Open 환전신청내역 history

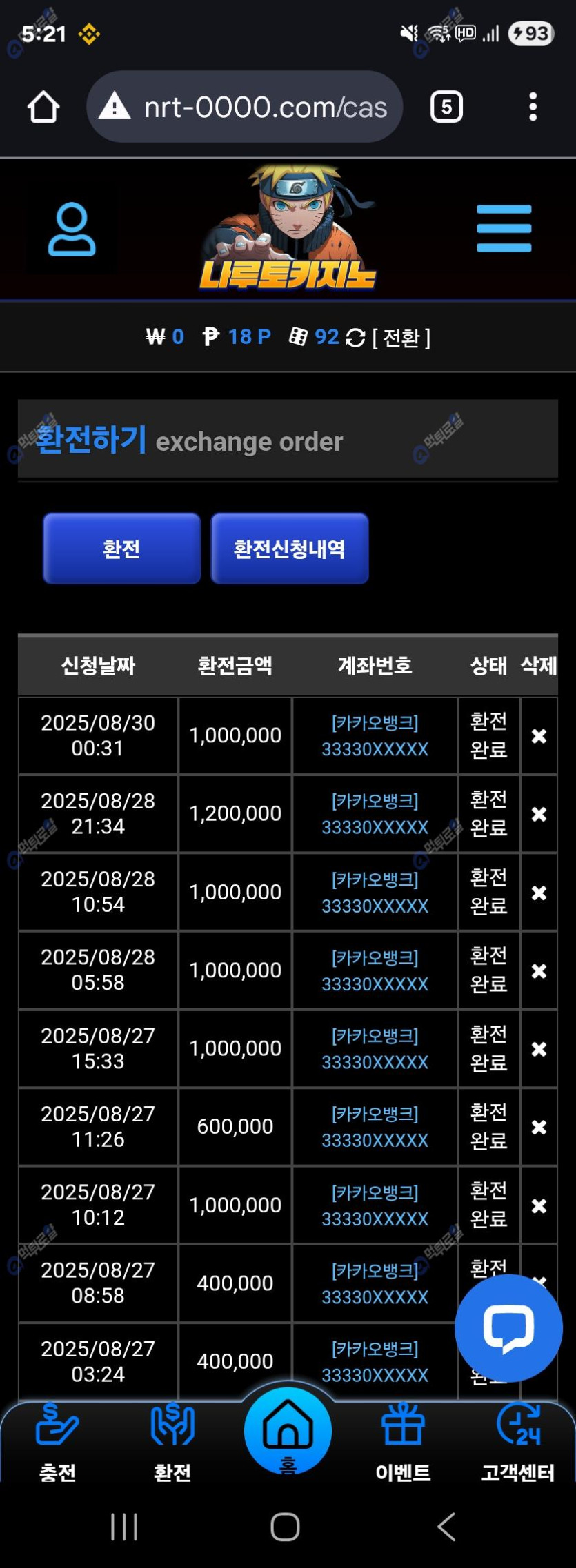(x=289, y=549)
